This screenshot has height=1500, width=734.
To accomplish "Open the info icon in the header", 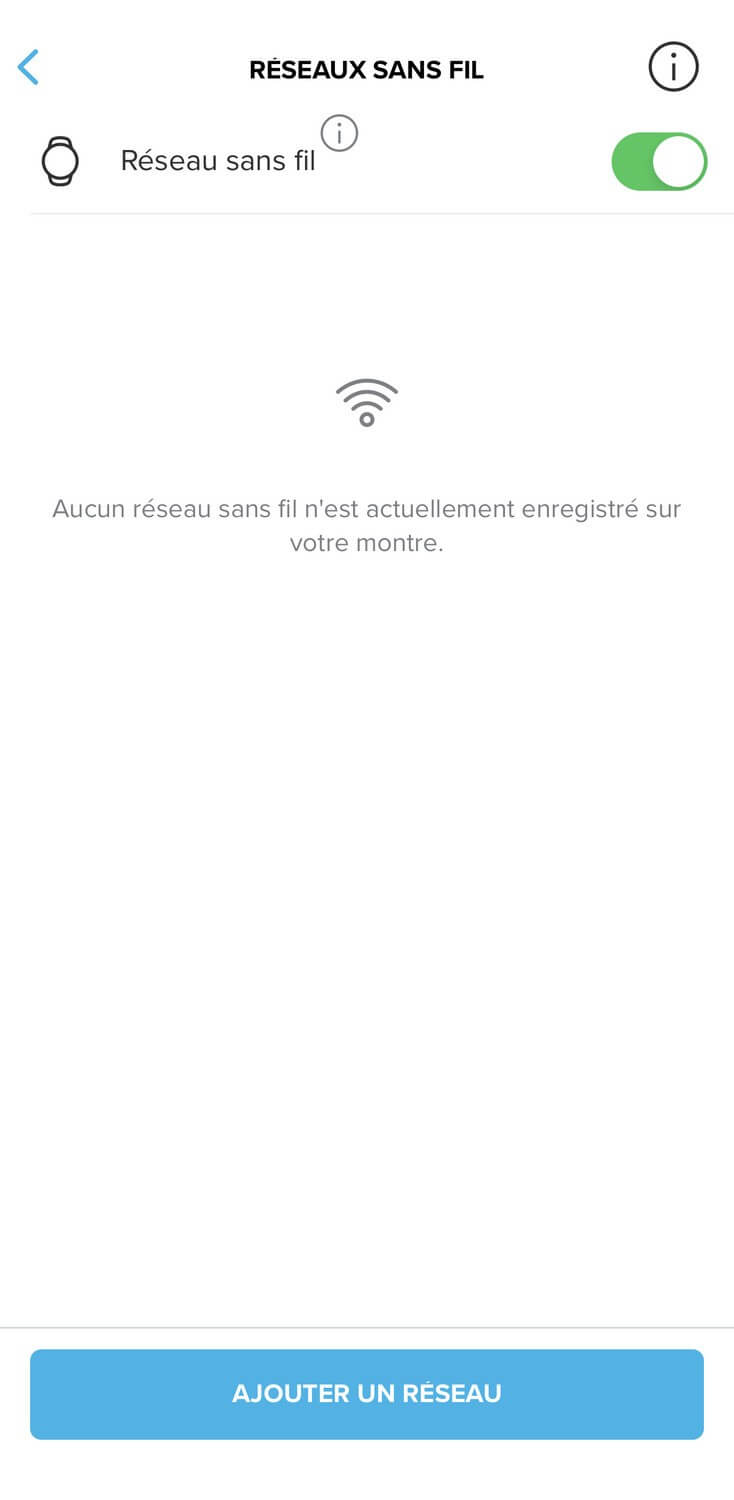I will (x=673, y=68).
